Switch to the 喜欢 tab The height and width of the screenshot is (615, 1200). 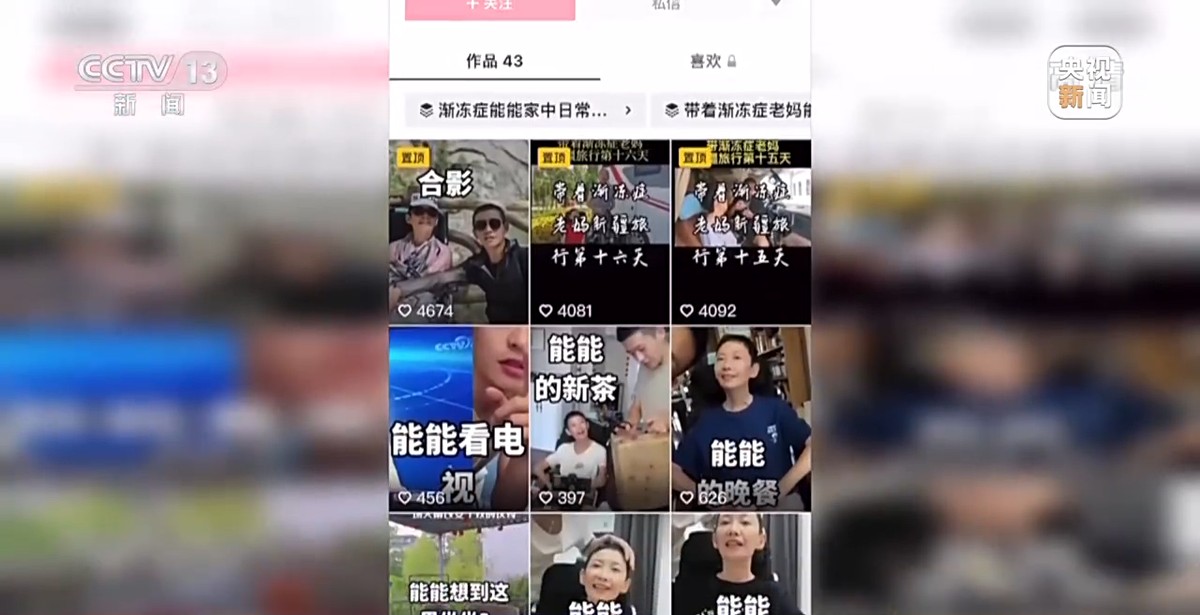click(712, 61)
